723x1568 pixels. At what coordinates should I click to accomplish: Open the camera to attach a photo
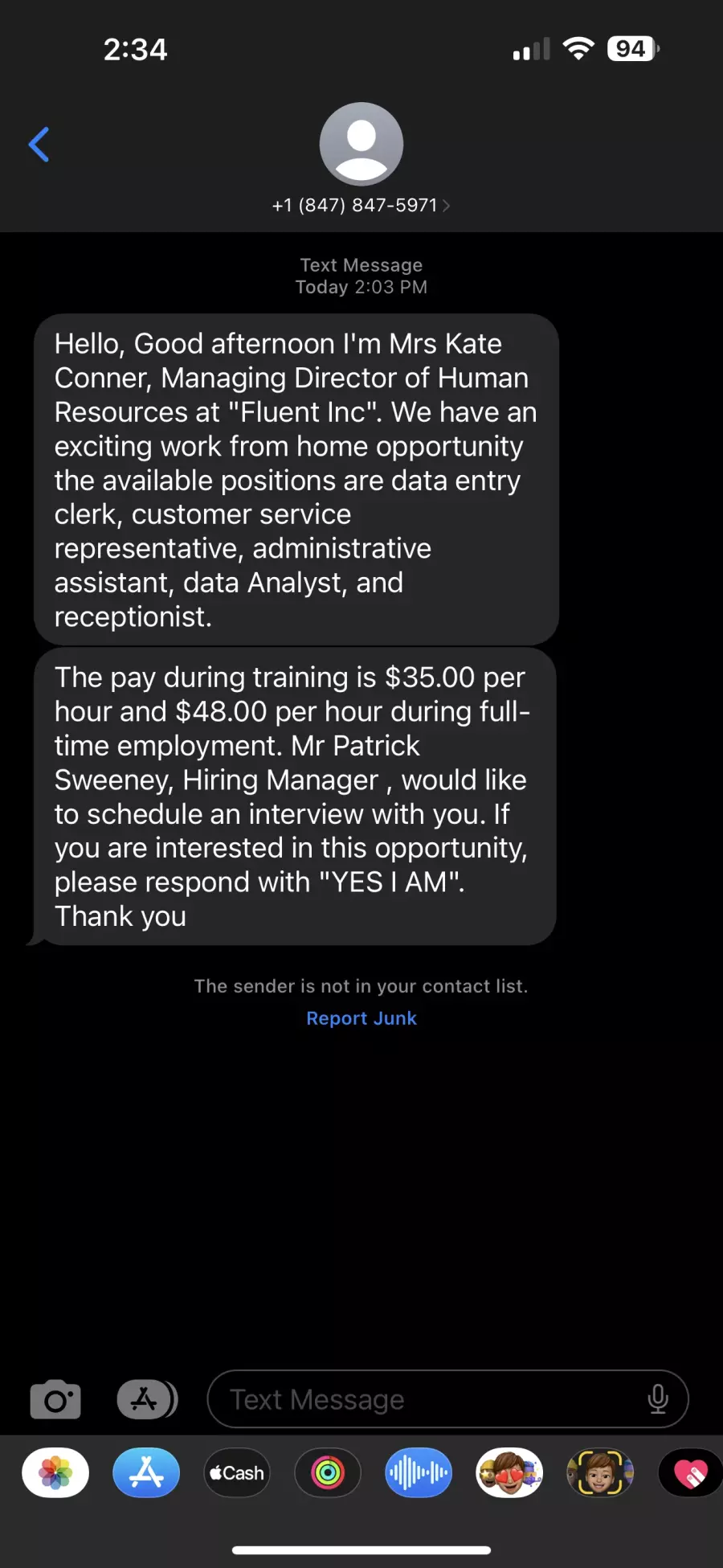[x=55, y=1399]
